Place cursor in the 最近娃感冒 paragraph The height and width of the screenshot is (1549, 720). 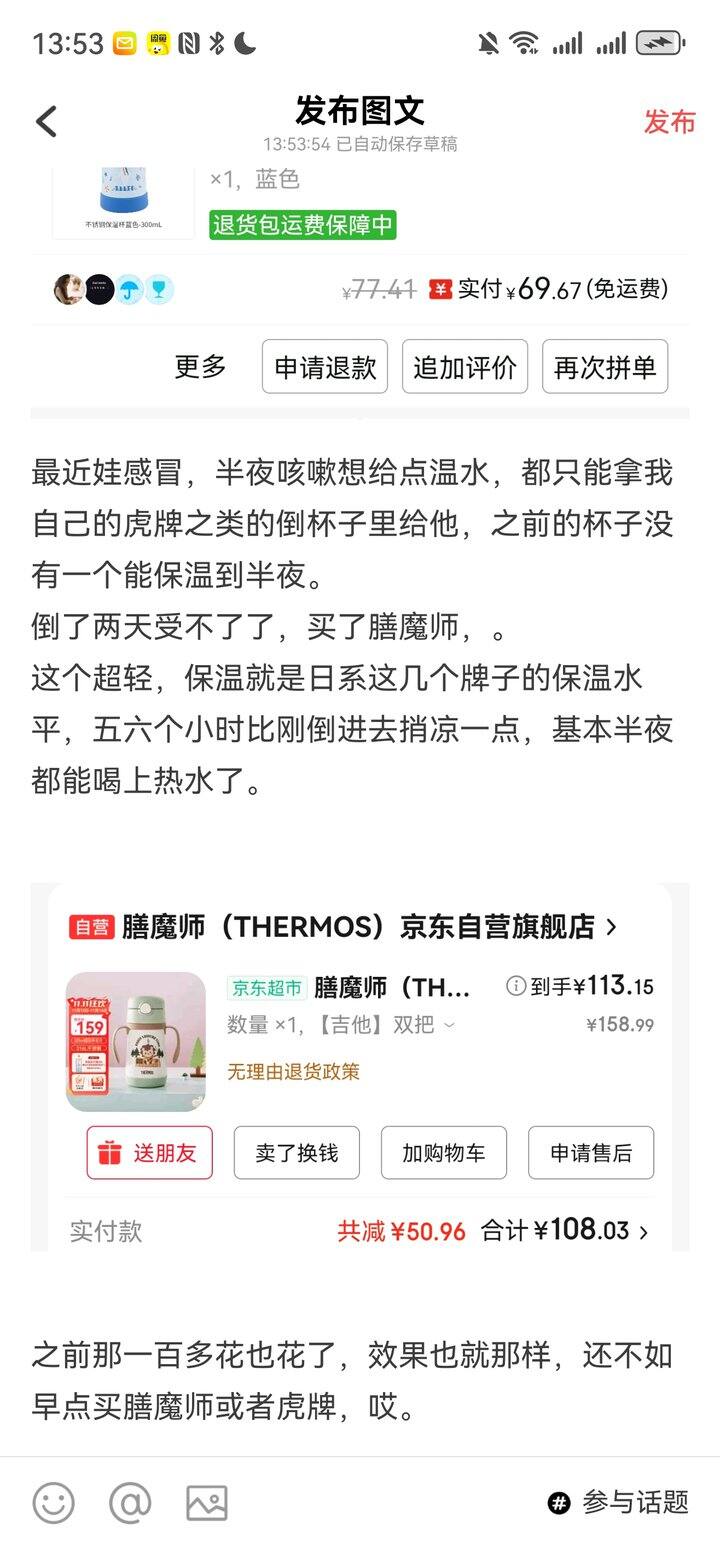pos(350,523)
